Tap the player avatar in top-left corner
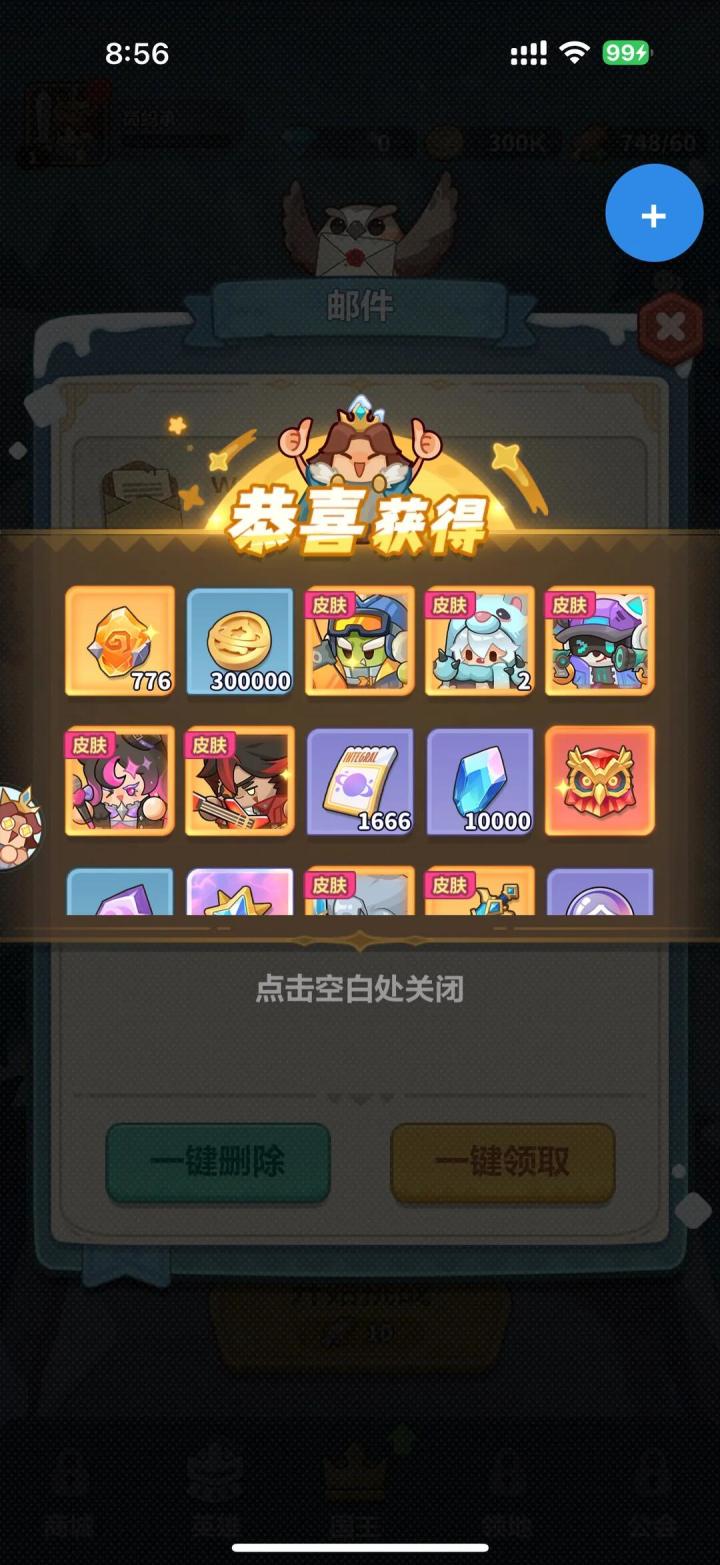Image resolution: width=720 pixels, height=1565 pixels. [x=62, y=125]
